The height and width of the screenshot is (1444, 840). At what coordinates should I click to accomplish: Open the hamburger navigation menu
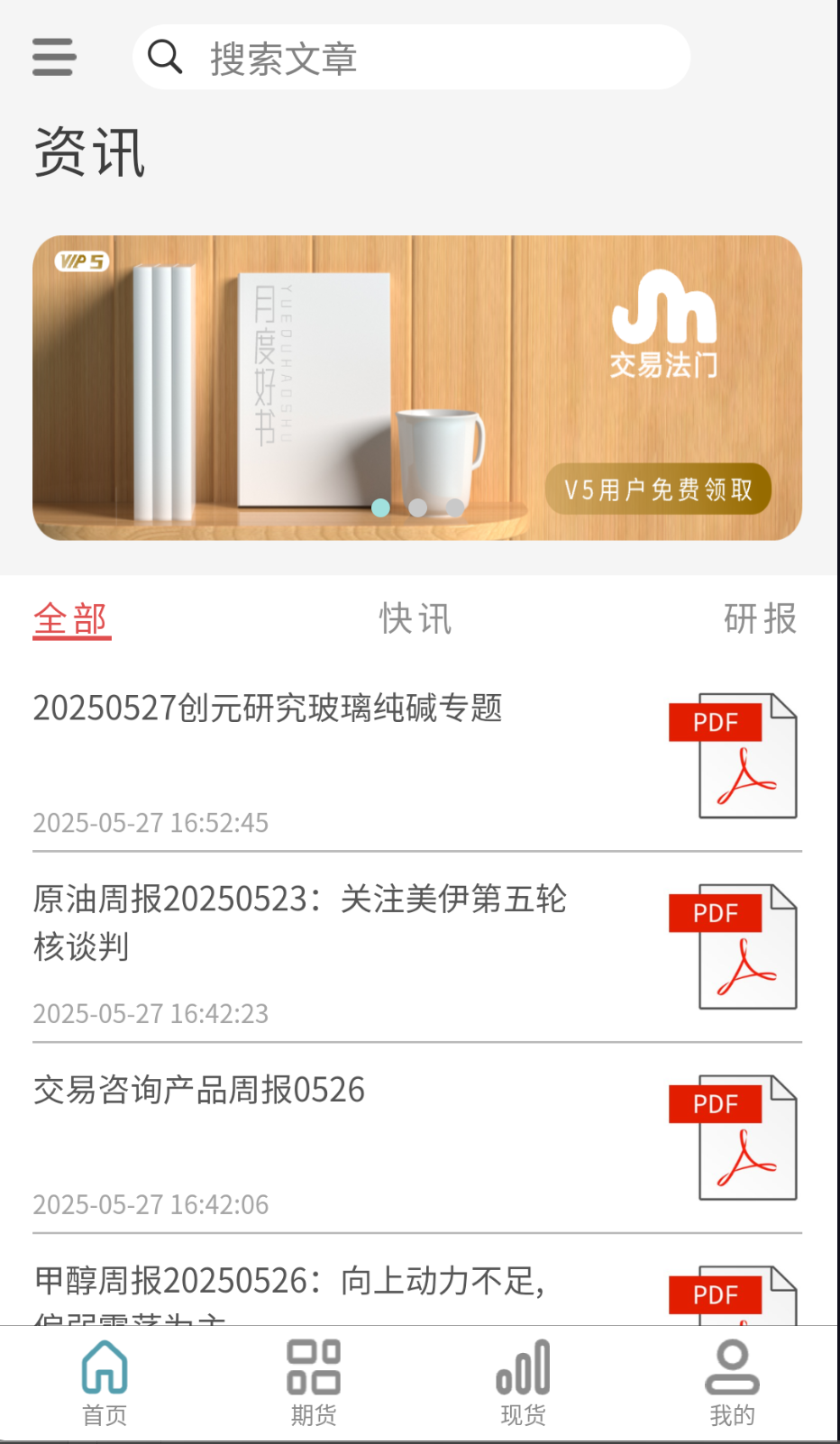[53, 57]
